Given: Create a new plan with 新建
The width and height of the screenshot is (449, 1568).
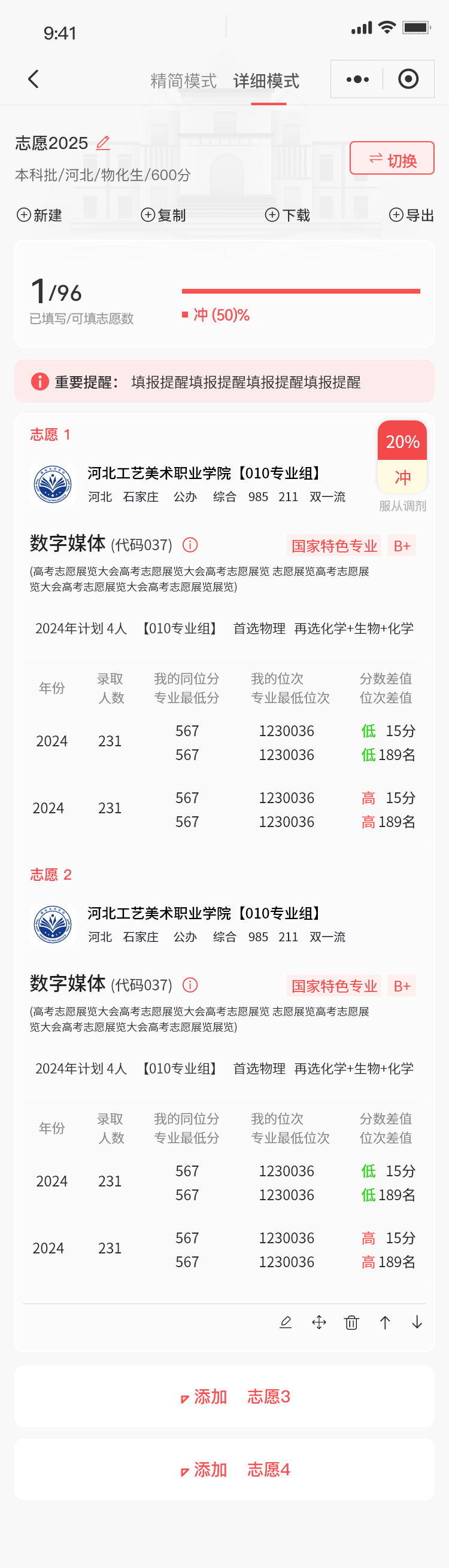Looking at the screenshot, I should click(x=40, y=215).
